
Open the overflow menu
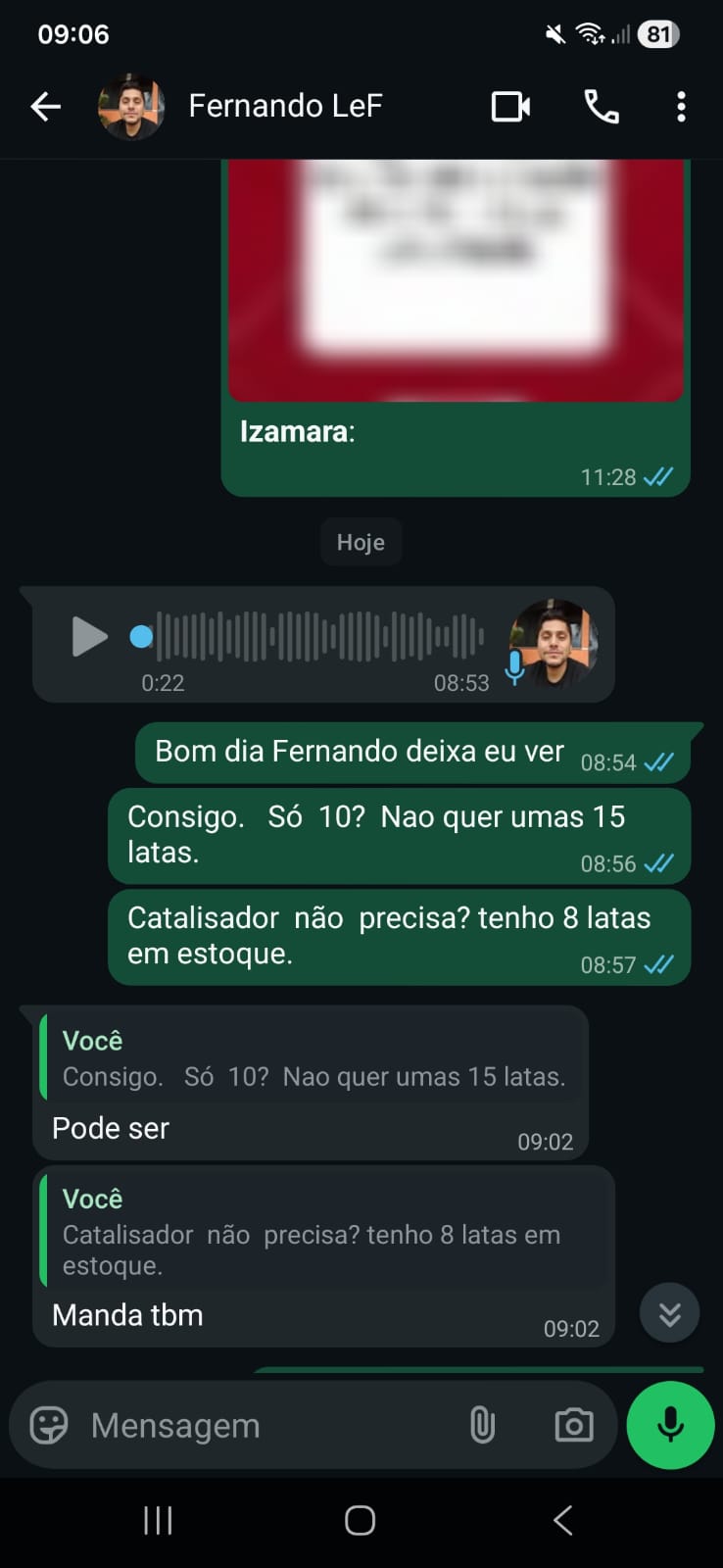[681, 106]
